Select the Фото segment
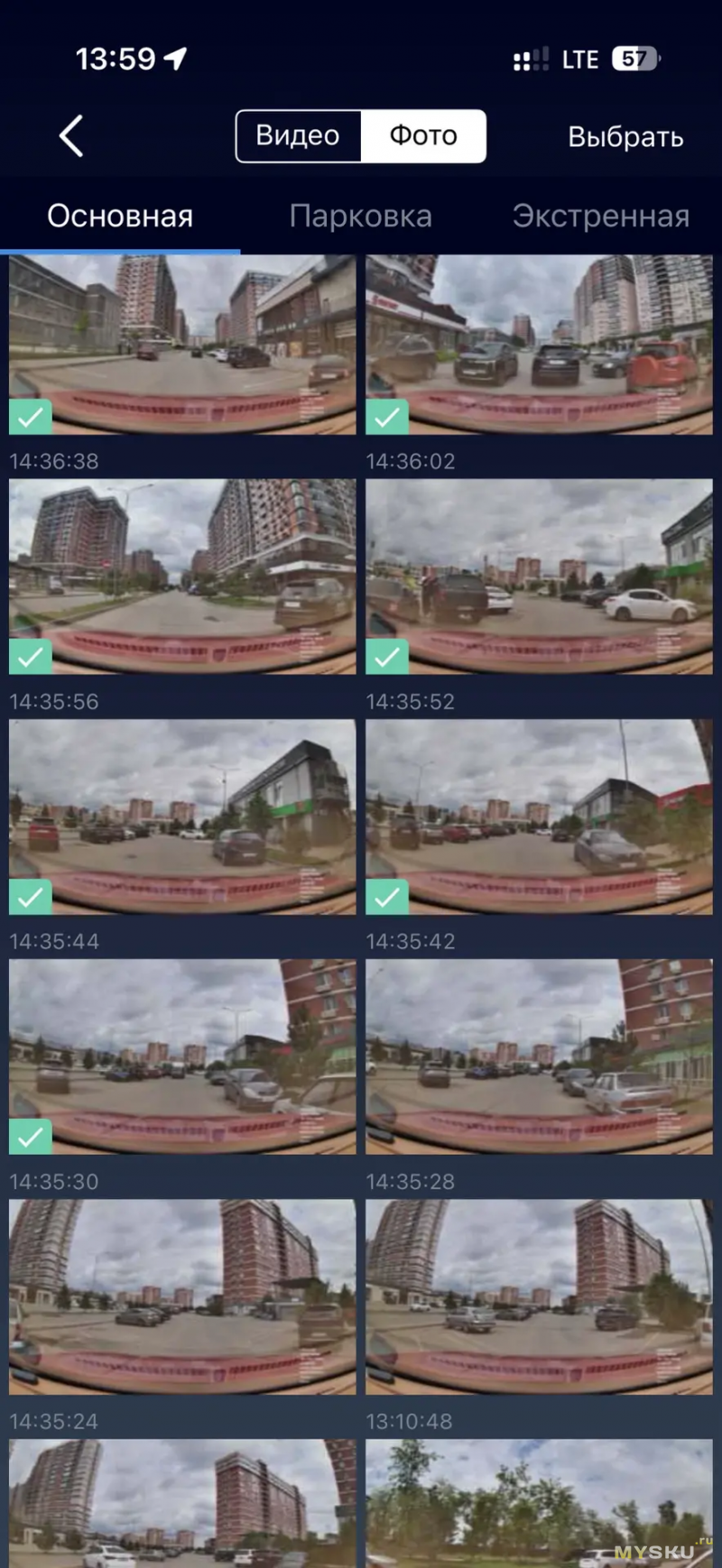 (x=423, y=136)
